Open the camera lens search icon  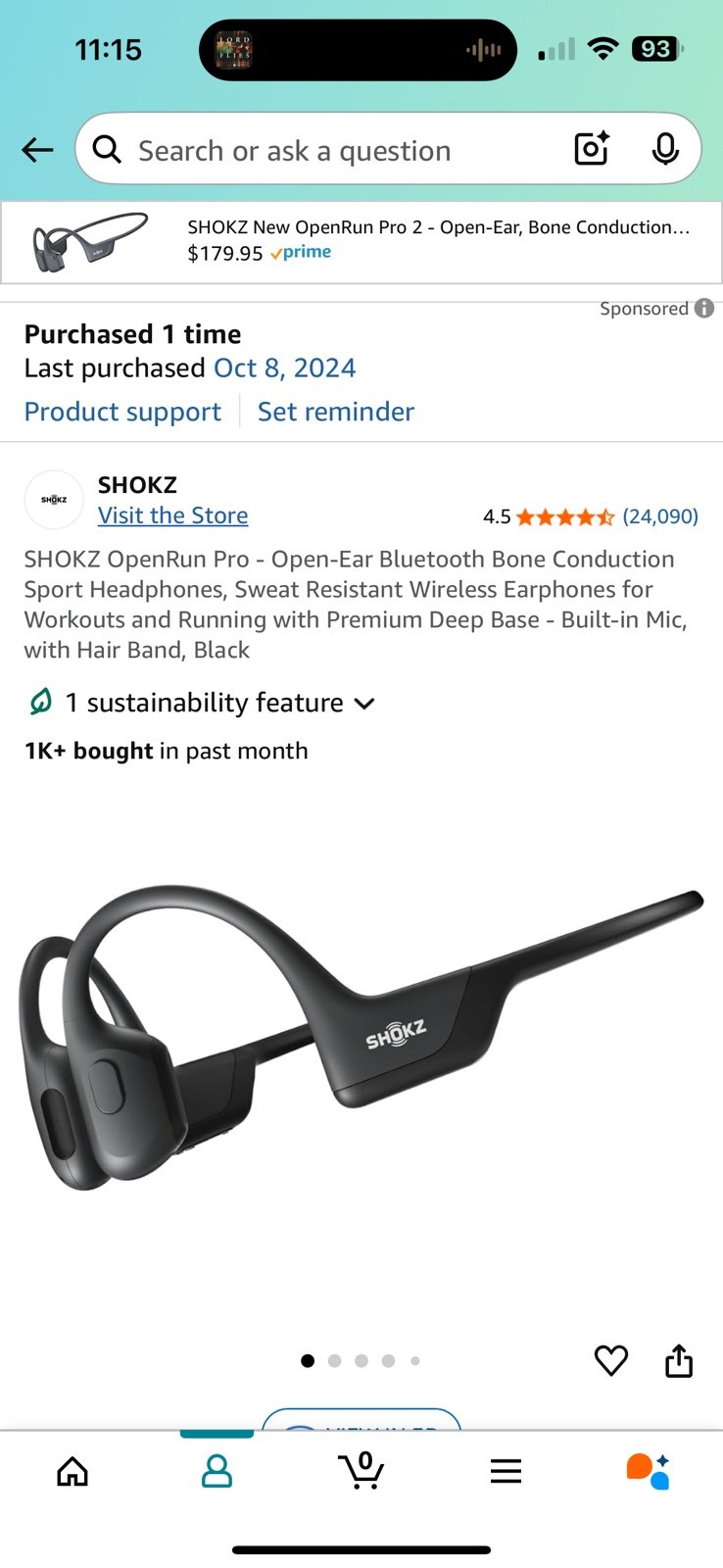coord(592,149)
